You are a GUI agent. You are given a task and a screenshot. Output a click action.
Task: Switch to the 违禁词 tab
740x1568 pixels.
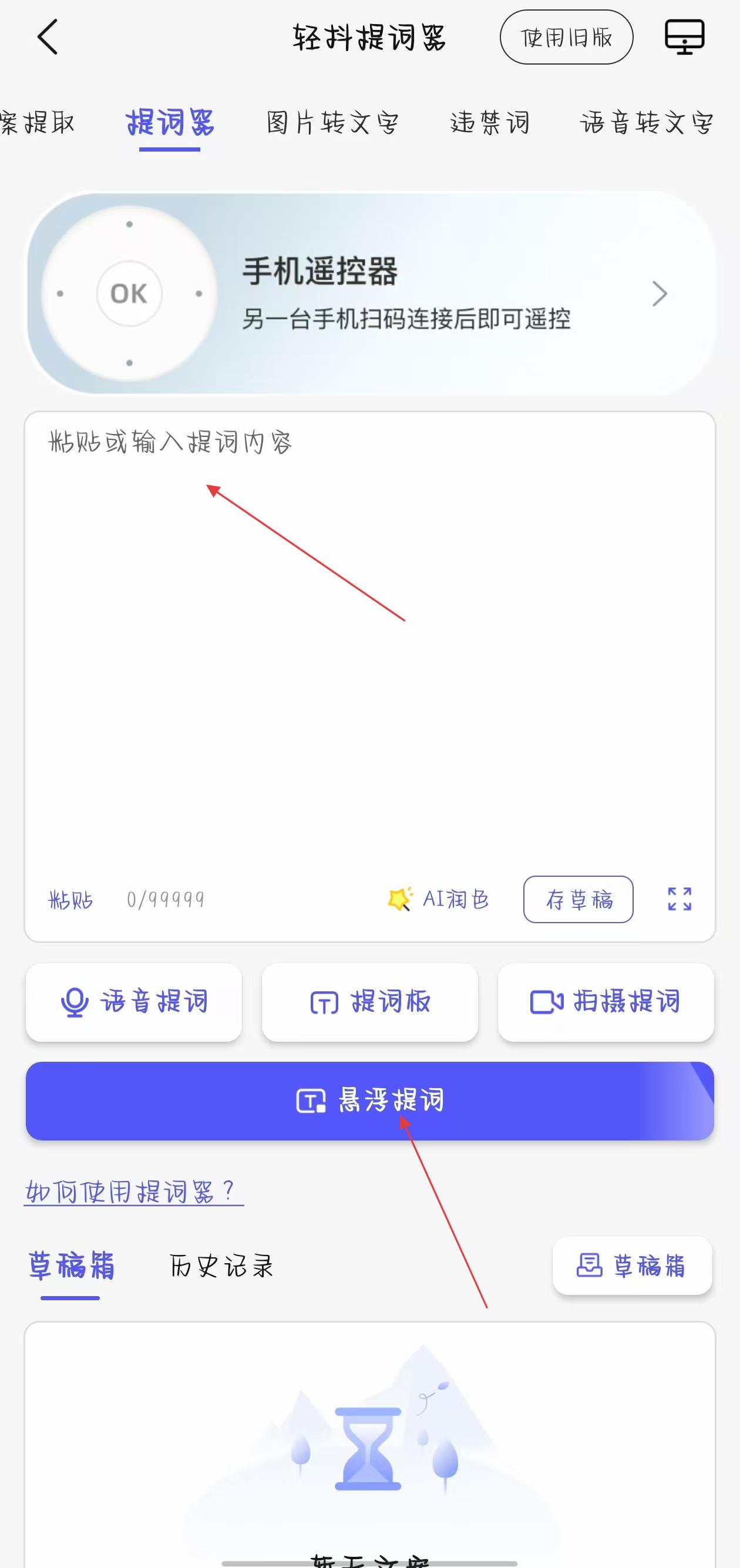pyautogui.click(x=490, y=123)
